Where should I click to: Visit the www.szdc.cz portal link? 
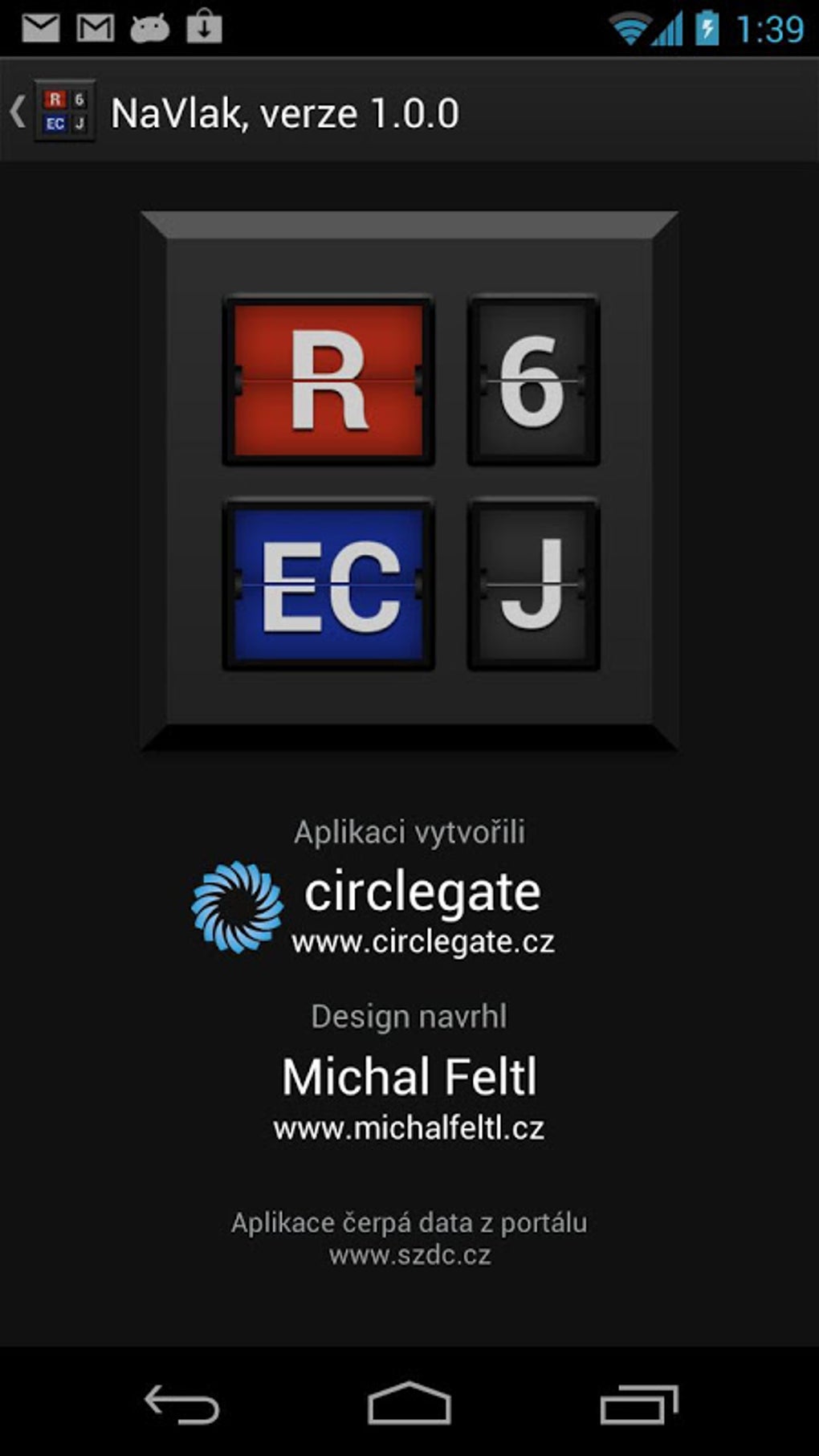point(409,1254)
